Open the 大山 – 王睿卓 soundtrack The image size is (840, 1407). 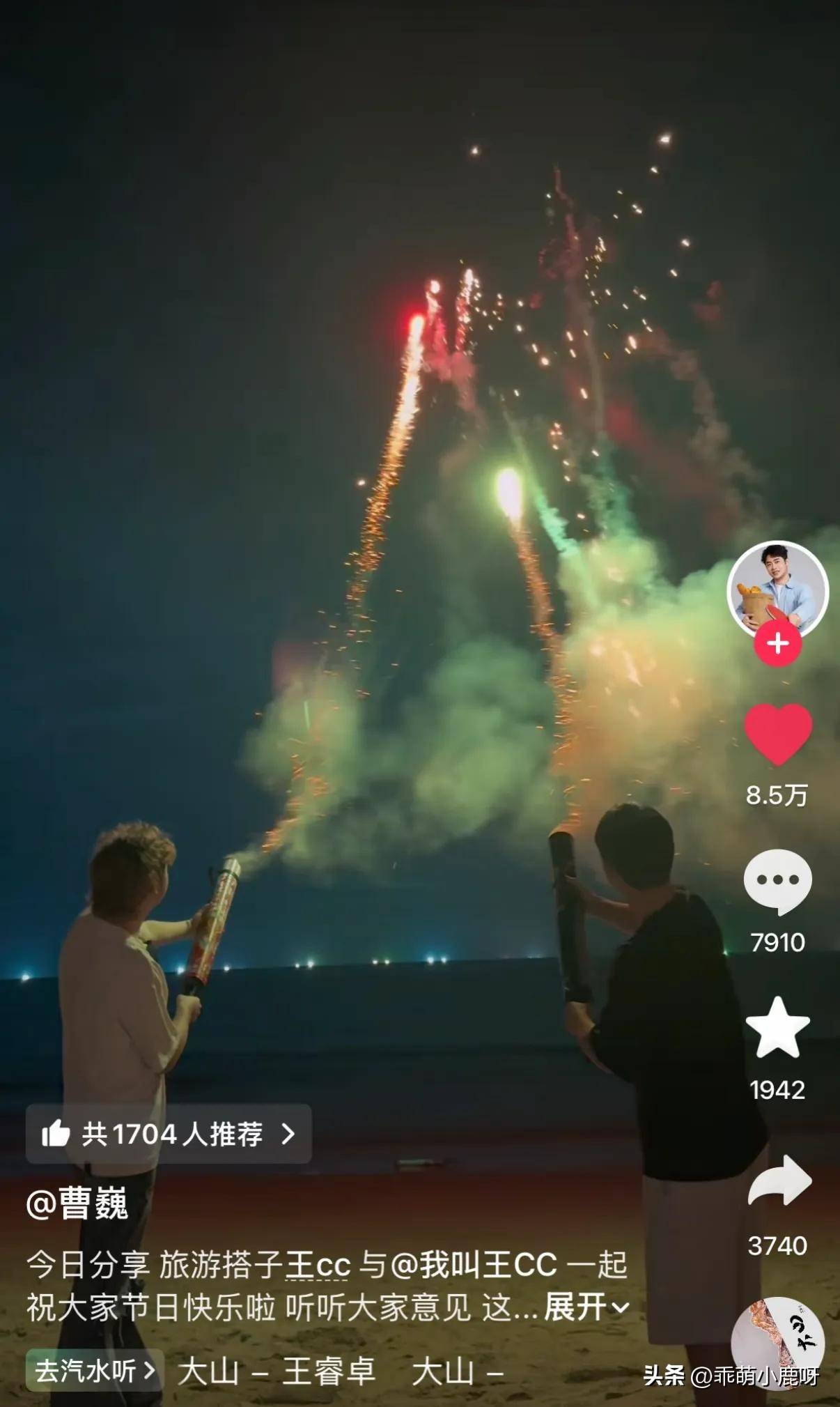pyautogui.click(x=277, y=1371)
